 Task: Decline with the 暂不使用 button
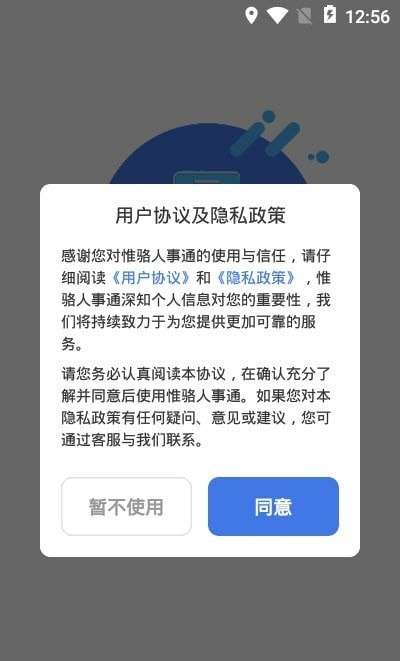pyautogui.click(x=126, y=506)
